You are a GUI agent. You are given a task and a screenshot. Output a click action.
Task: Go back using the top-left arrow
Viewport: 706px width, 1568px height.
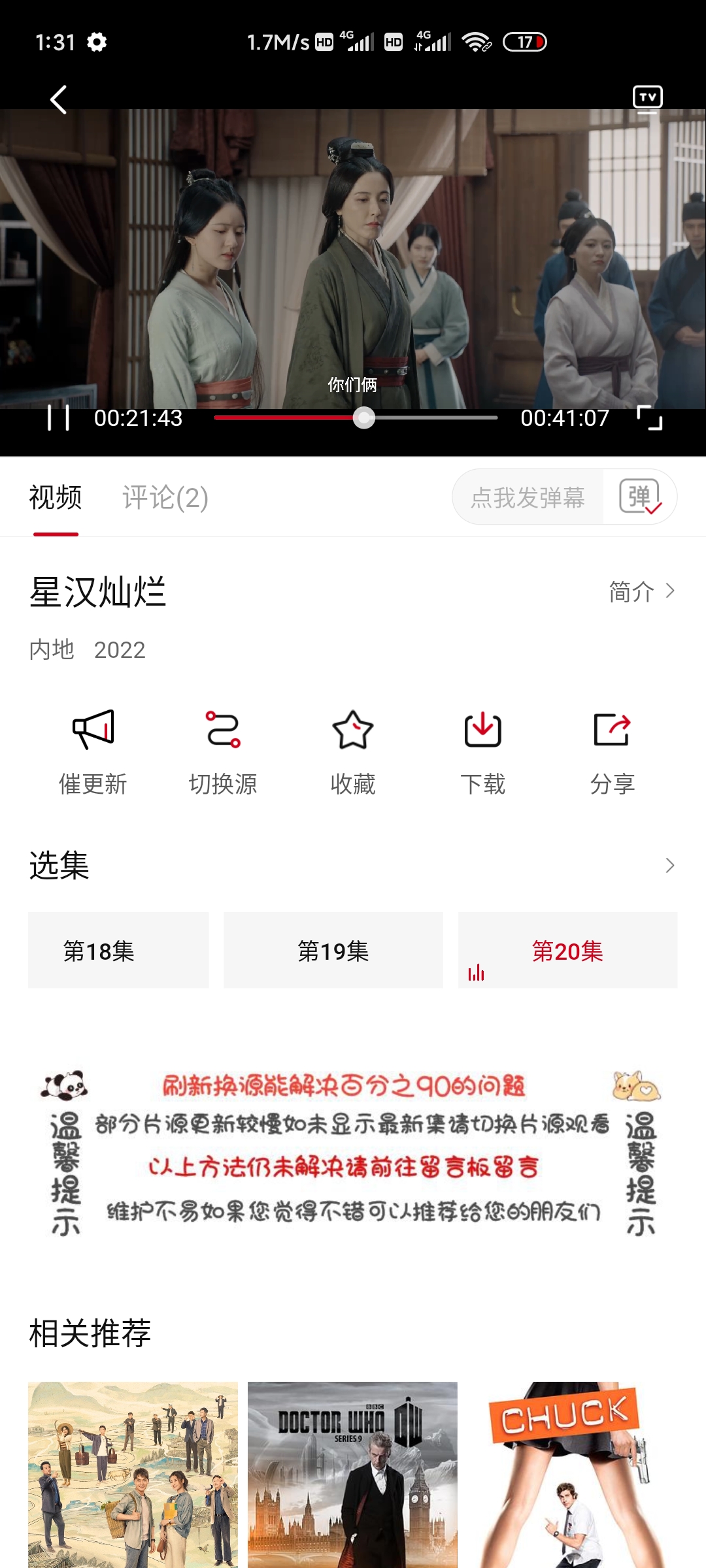(x=59, y=100)
